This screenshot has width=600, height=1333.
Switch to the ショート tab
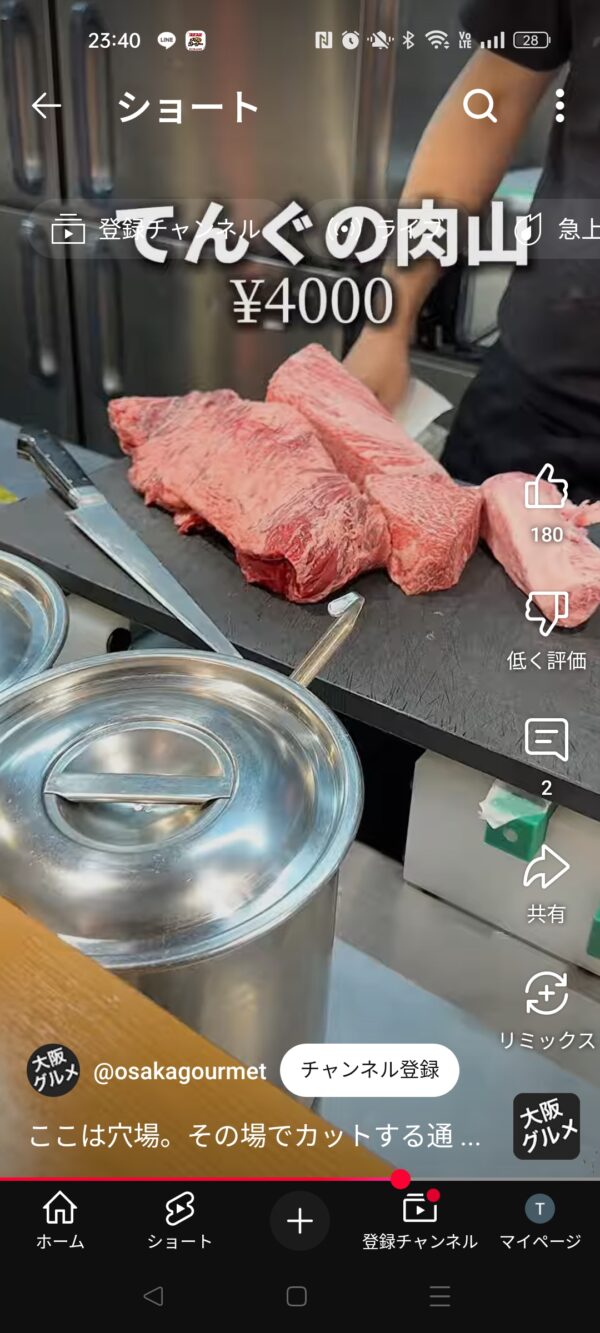(180, 1221)
